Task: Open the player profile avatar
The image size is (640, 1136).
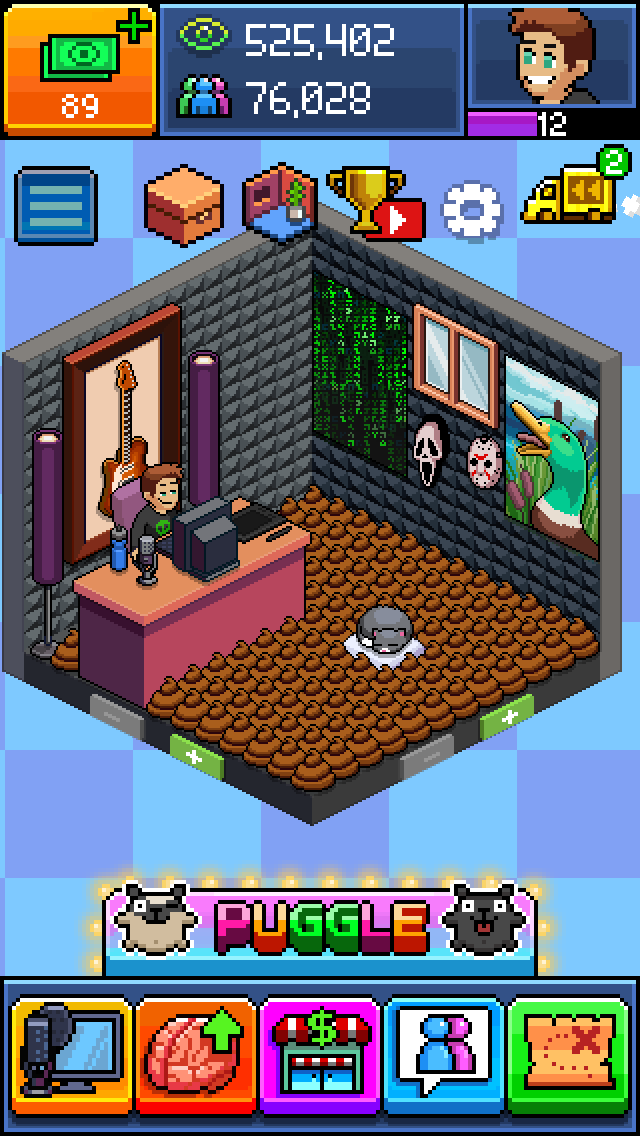Action: (x=552, y=58)
